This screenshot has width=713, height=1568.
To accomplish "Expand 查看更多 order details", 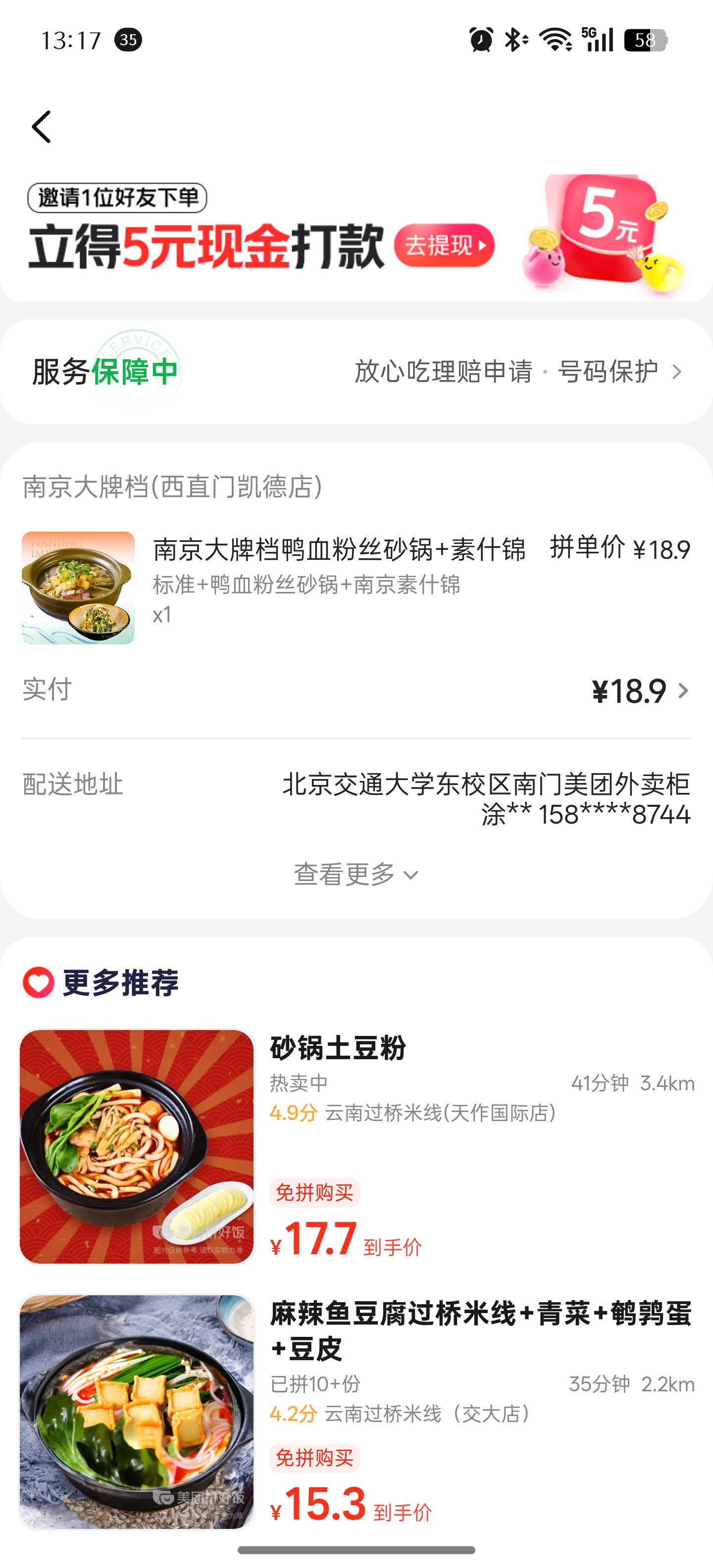I will (356, 875).
